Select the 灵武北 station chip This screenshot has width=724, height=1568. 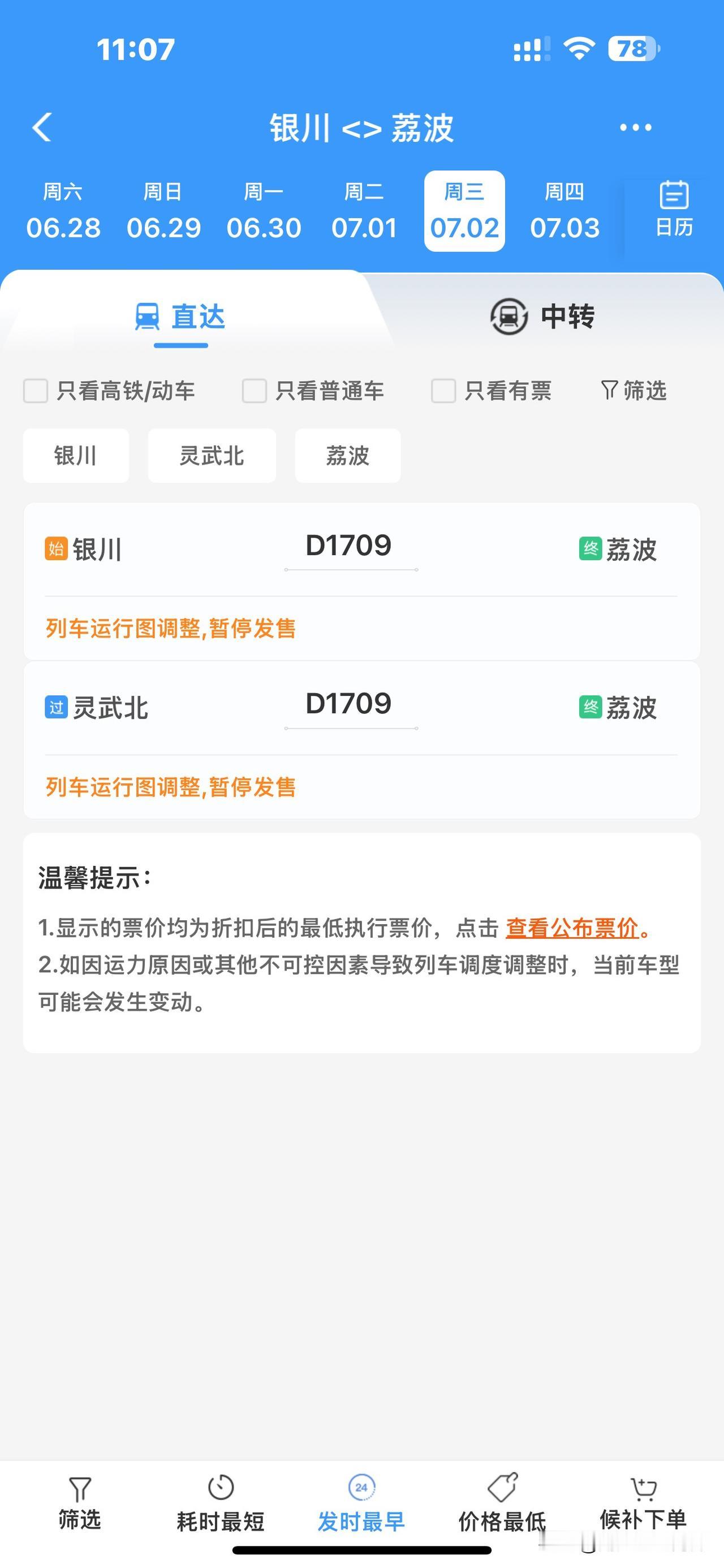[x=212, y=455]
